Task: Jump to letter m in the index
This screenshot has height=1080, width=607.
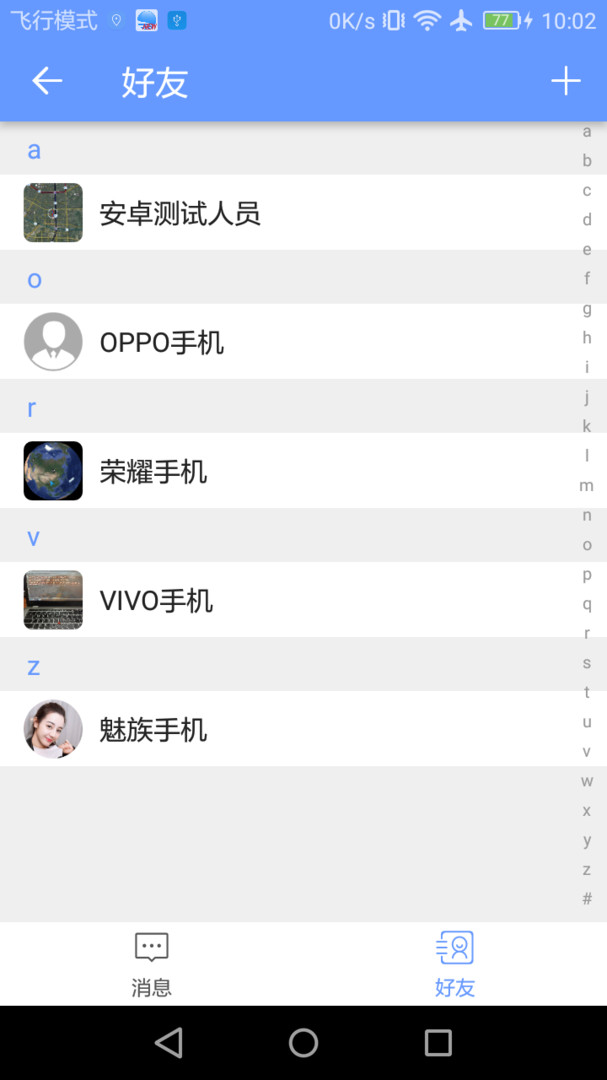Action: [x=587, y=486]
